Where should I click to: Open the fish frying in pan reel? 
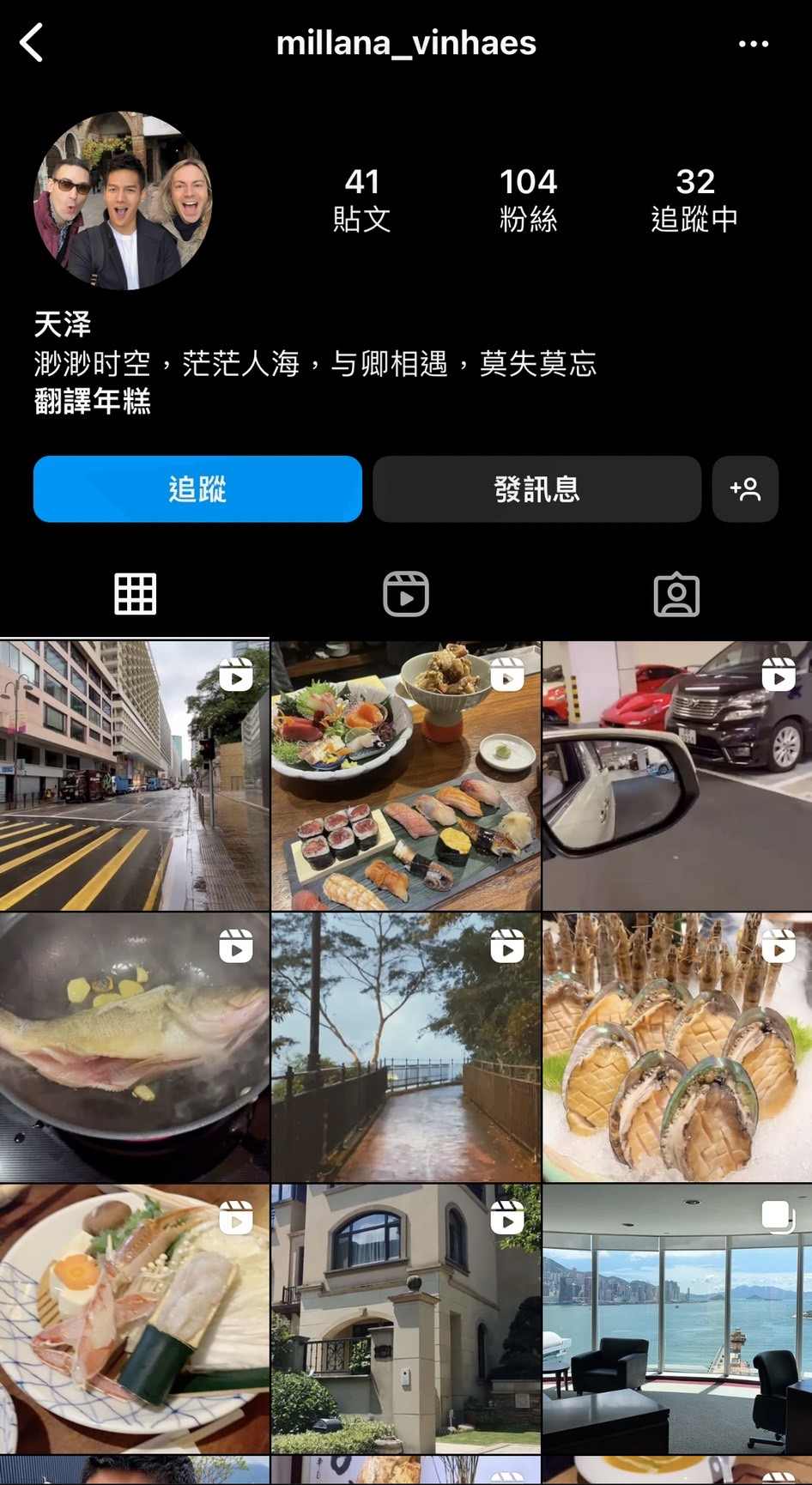coord(135,1047)
